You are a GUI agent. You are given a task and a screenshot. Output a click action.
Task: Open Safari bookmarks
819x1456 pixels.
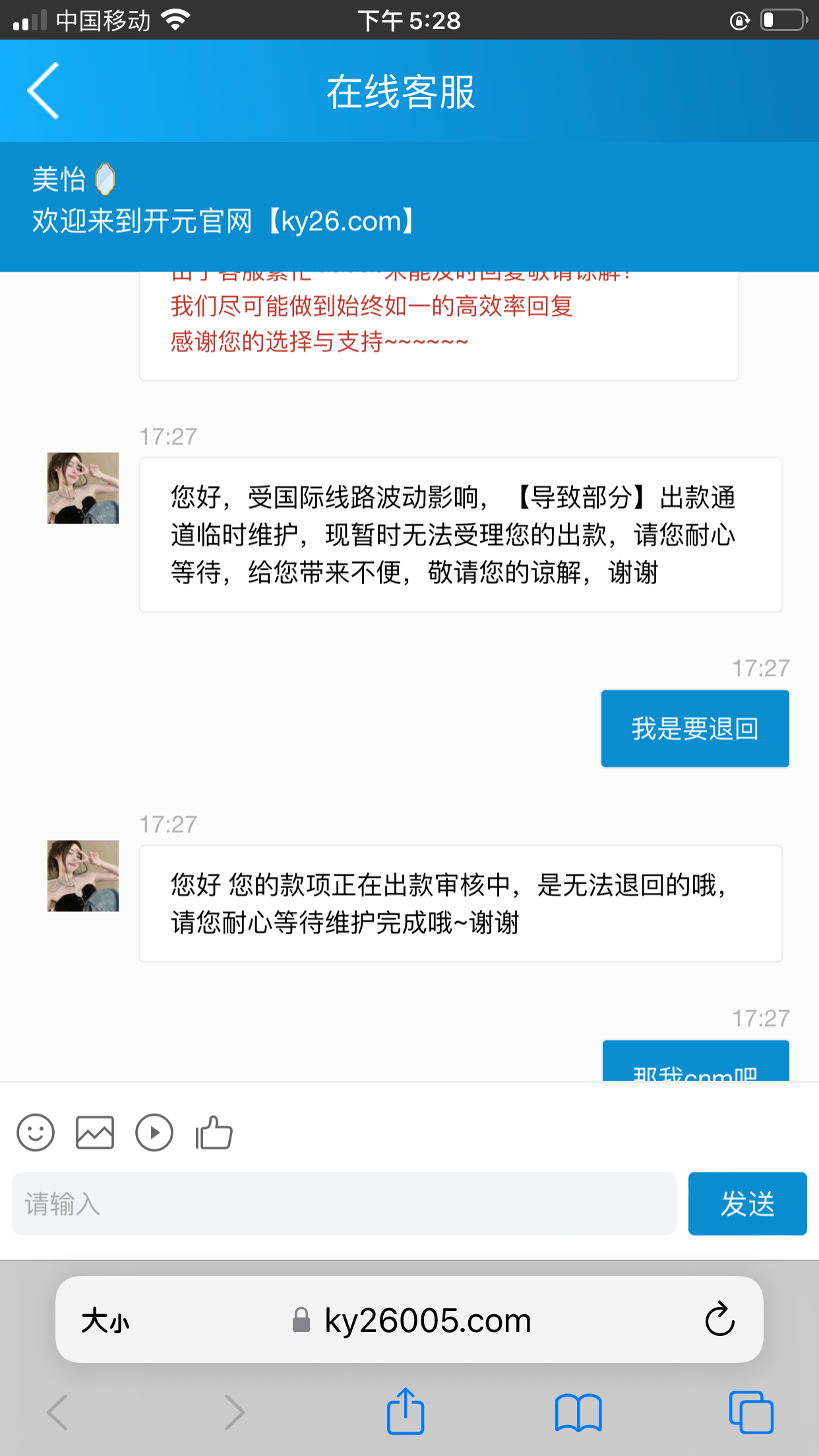tap(578, 1412)
